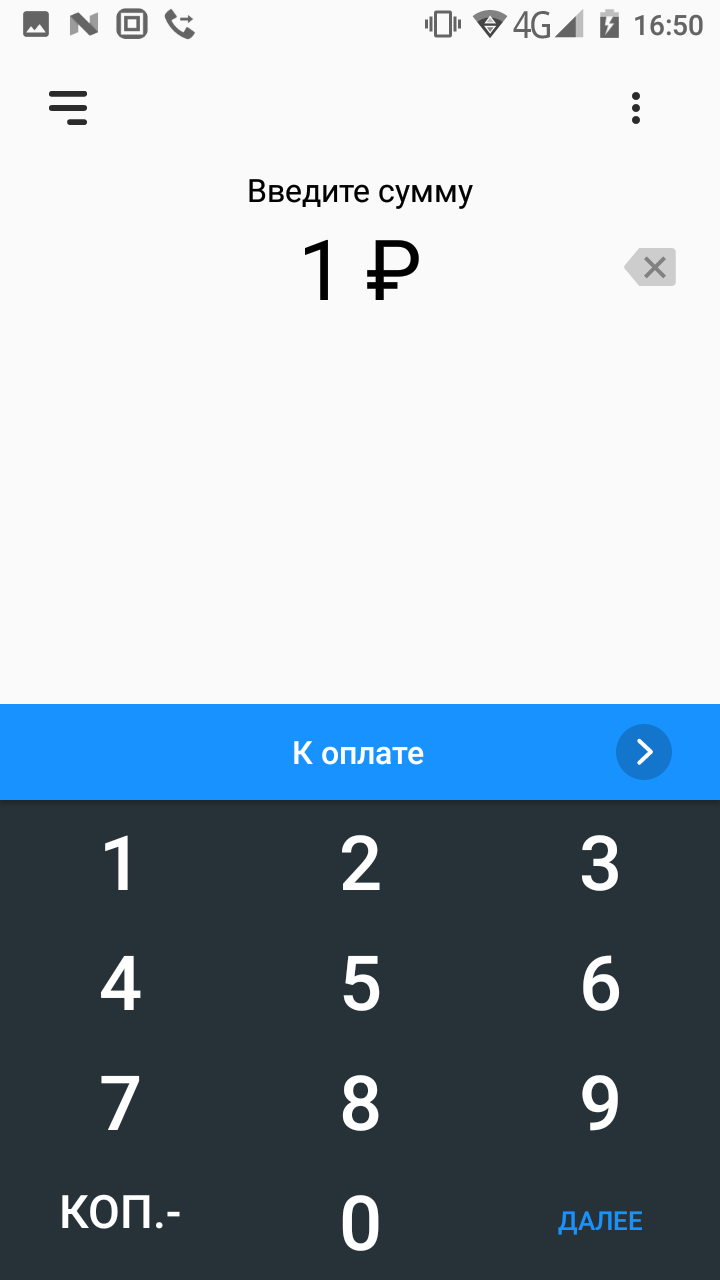
Task: Enter digit 7 on the keypad
Action: (x=120, y=1102)
